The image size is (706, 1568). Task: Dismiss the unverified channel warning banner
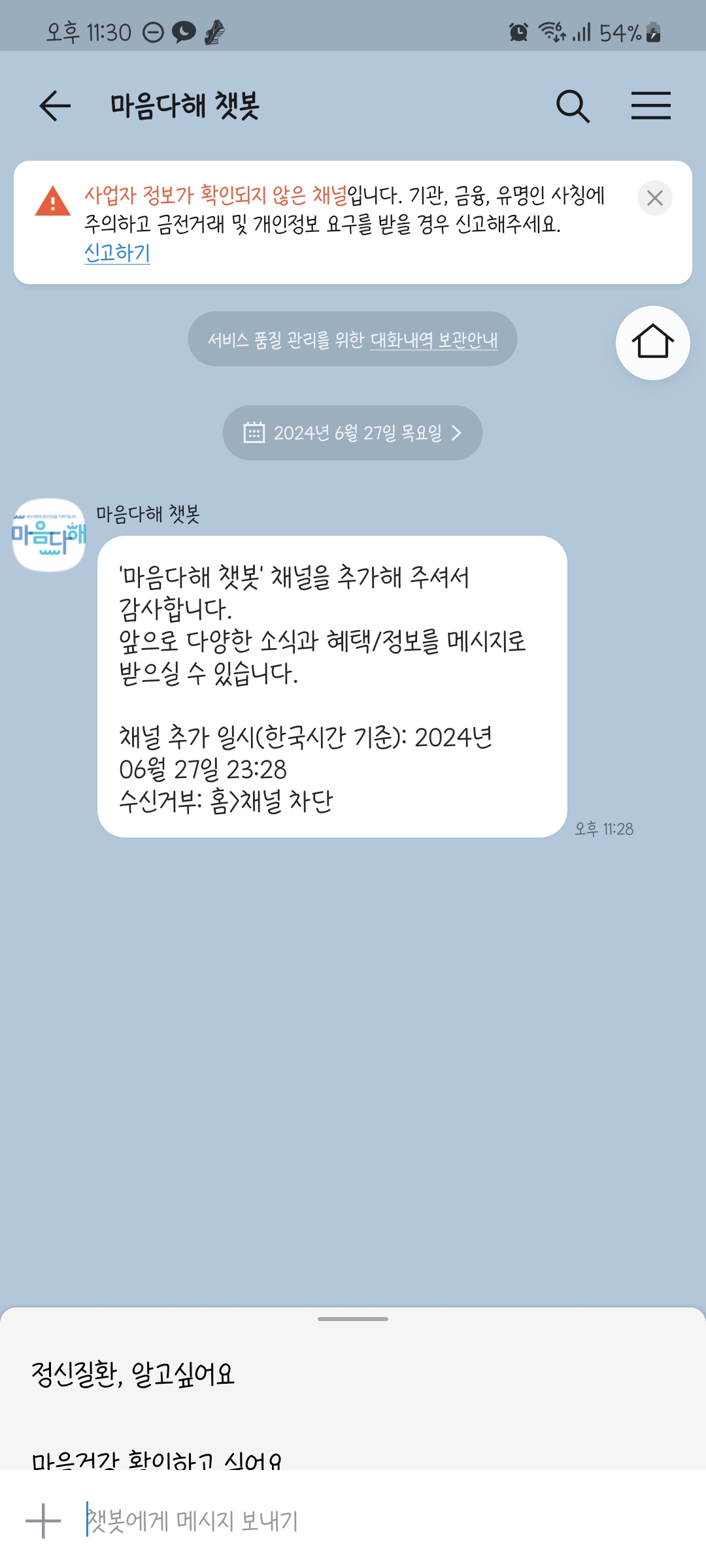pyautogui.click(x=654, y=198)
